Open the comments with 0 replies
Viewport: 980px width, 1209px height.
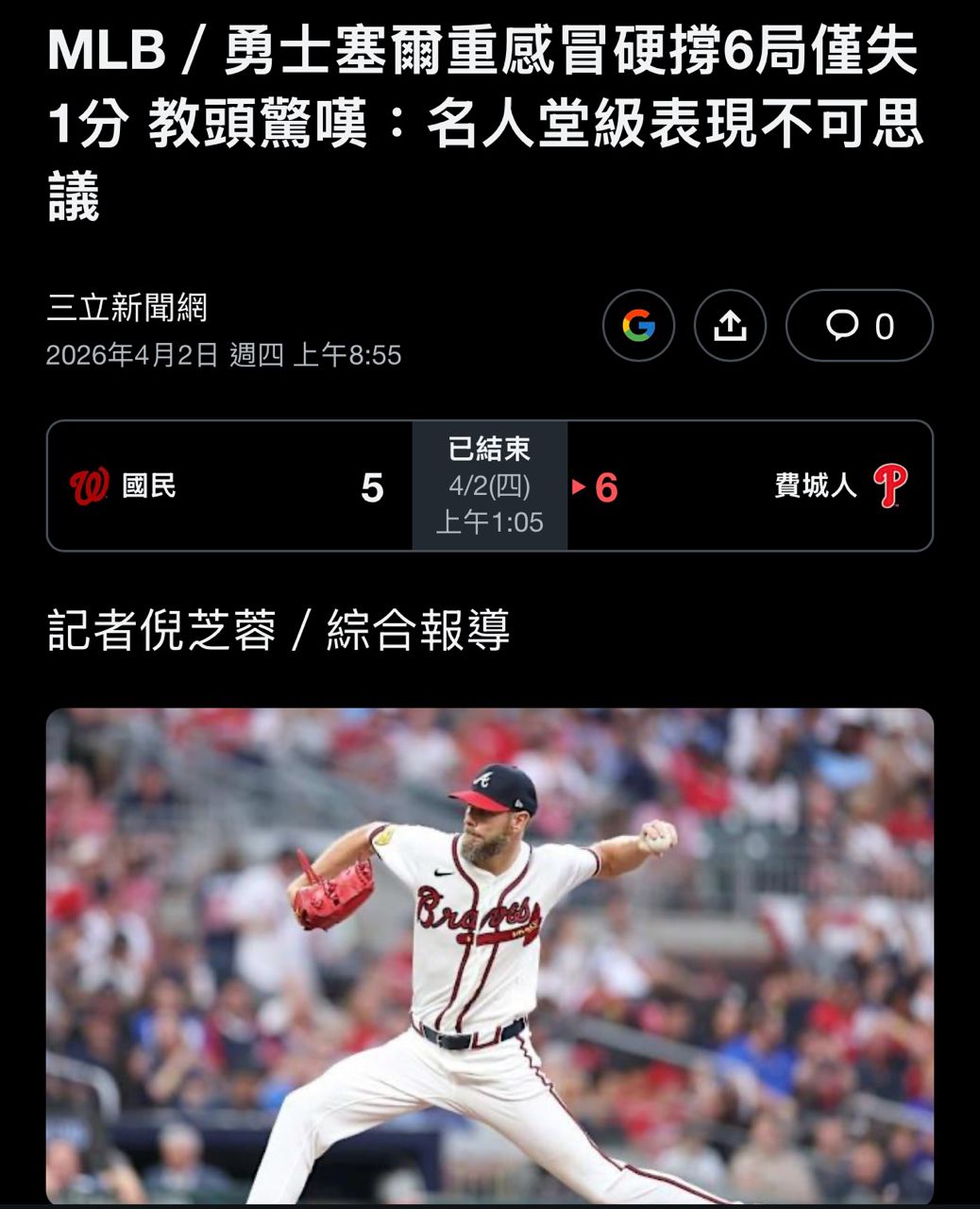[x=859, y=326]
